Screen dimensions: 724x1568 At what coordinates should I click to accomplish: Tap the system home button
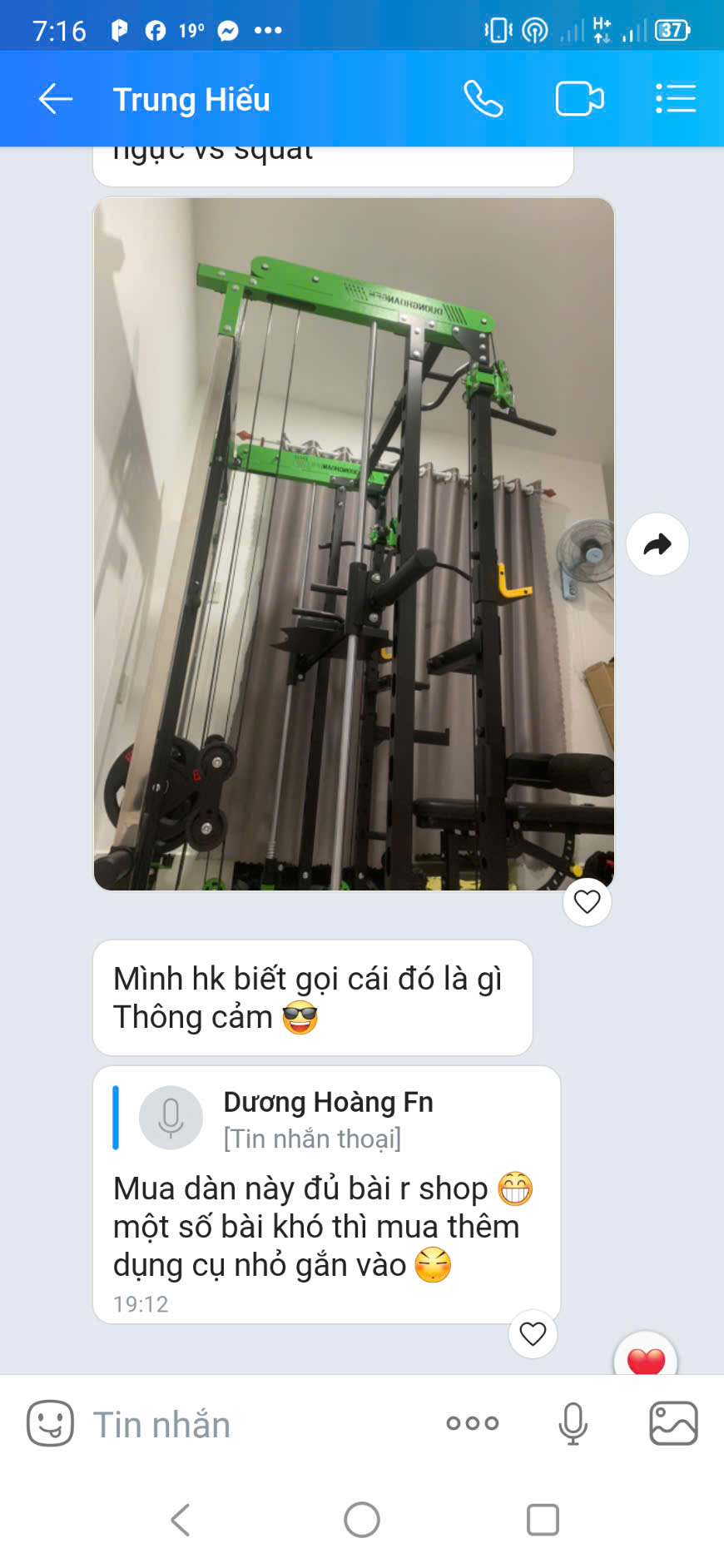click(x=362, y=1520)
